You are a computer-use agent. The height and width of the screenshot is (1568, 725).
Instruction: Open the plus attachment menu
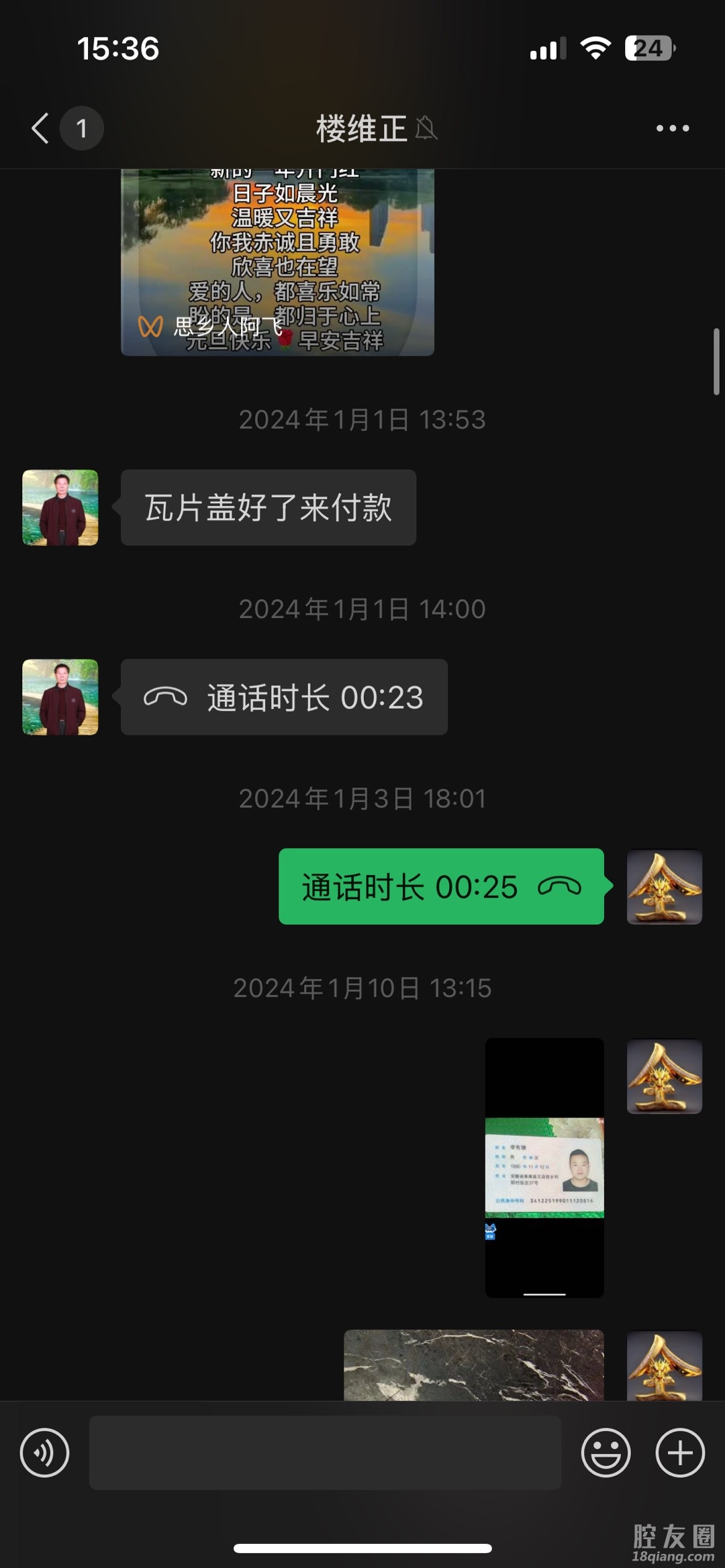679,1453
